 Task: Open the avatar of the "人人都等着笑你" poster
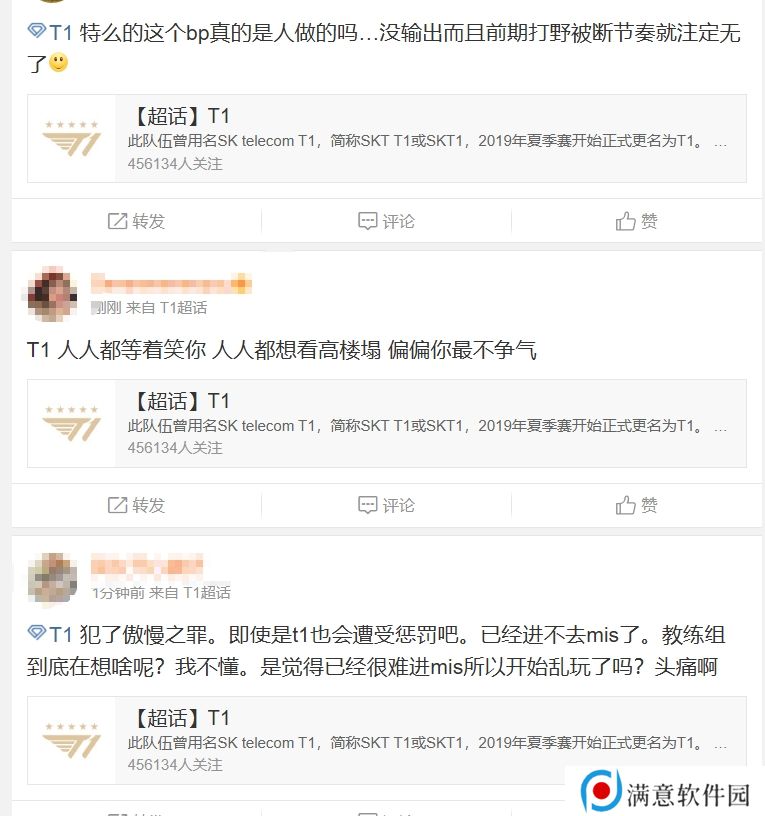click(x=52, y=293)
